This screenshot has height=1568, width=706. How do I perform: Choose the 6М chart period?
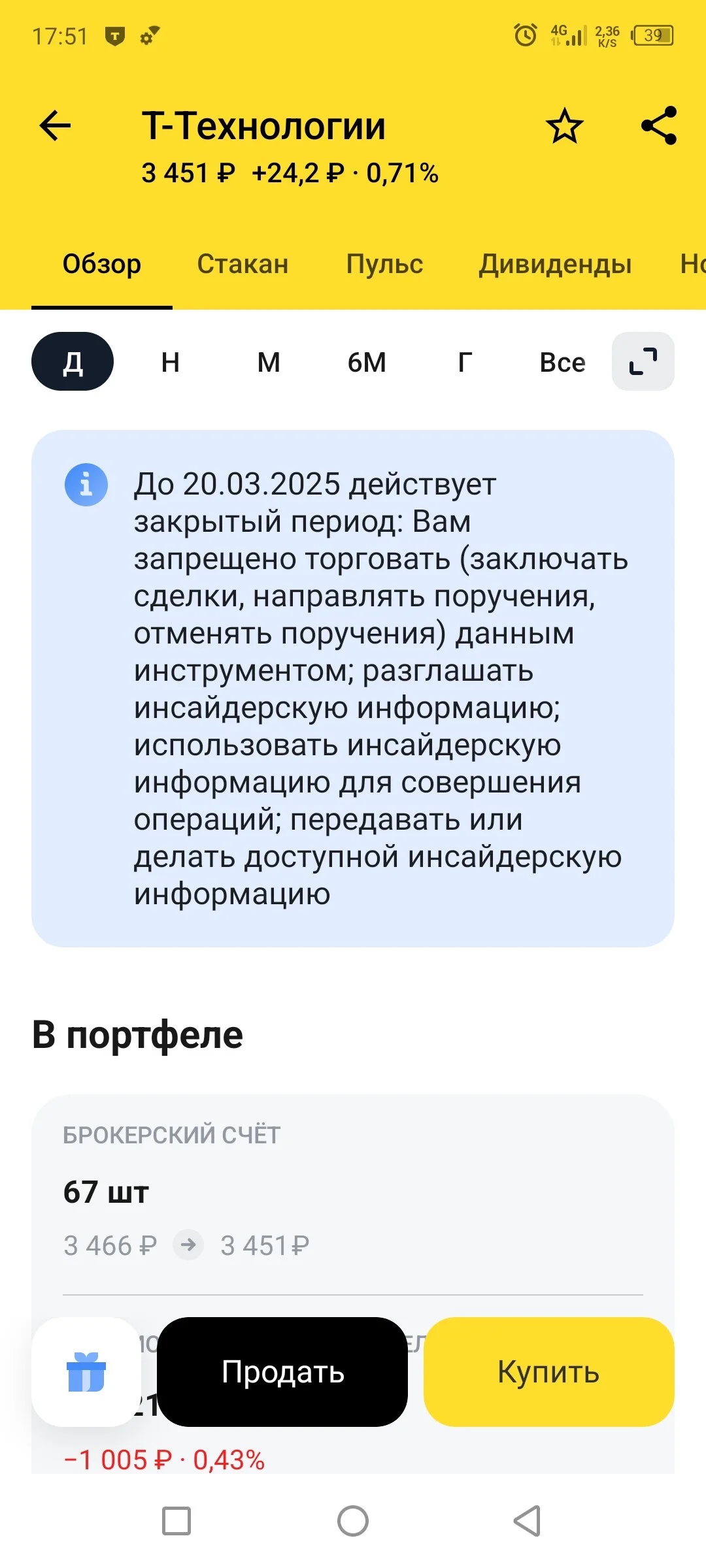367,362
